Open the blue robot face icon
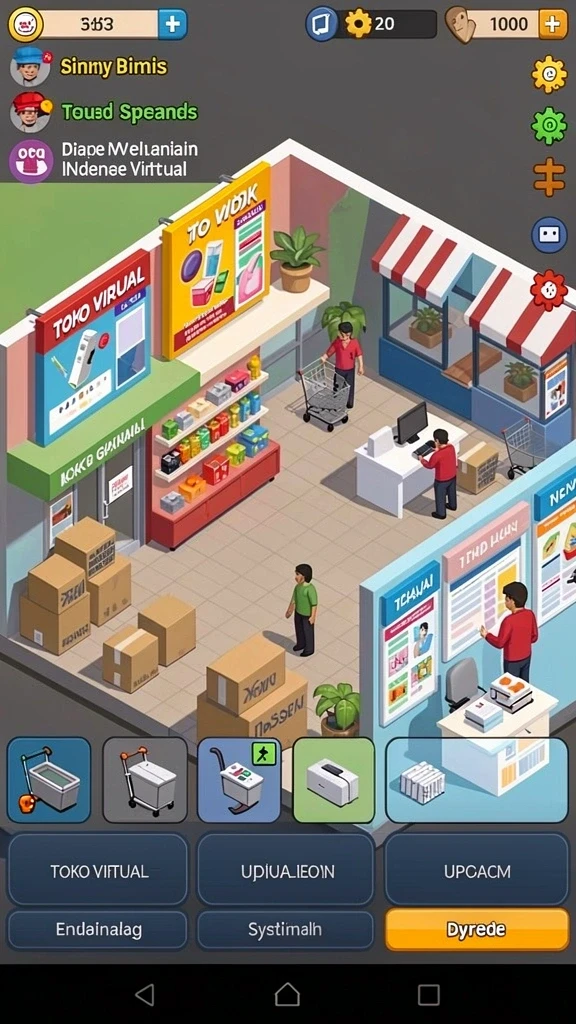The height and width of the screenshot is (1024, 576). pos(549,235)
